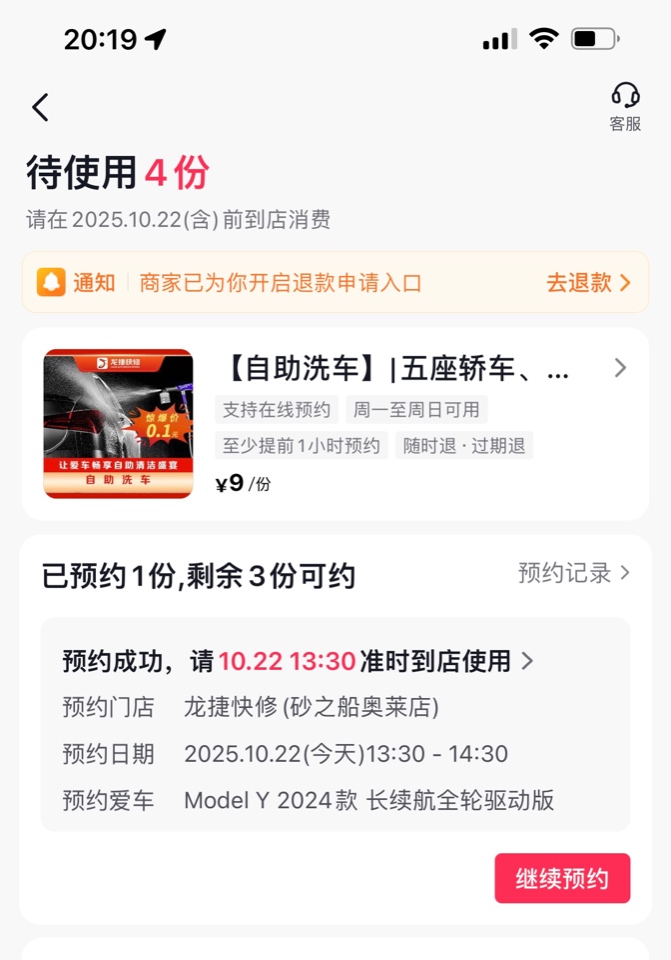The image size is (671, 960).
Task: View 预约记录 booking records
Action: (x=574, y=573)
